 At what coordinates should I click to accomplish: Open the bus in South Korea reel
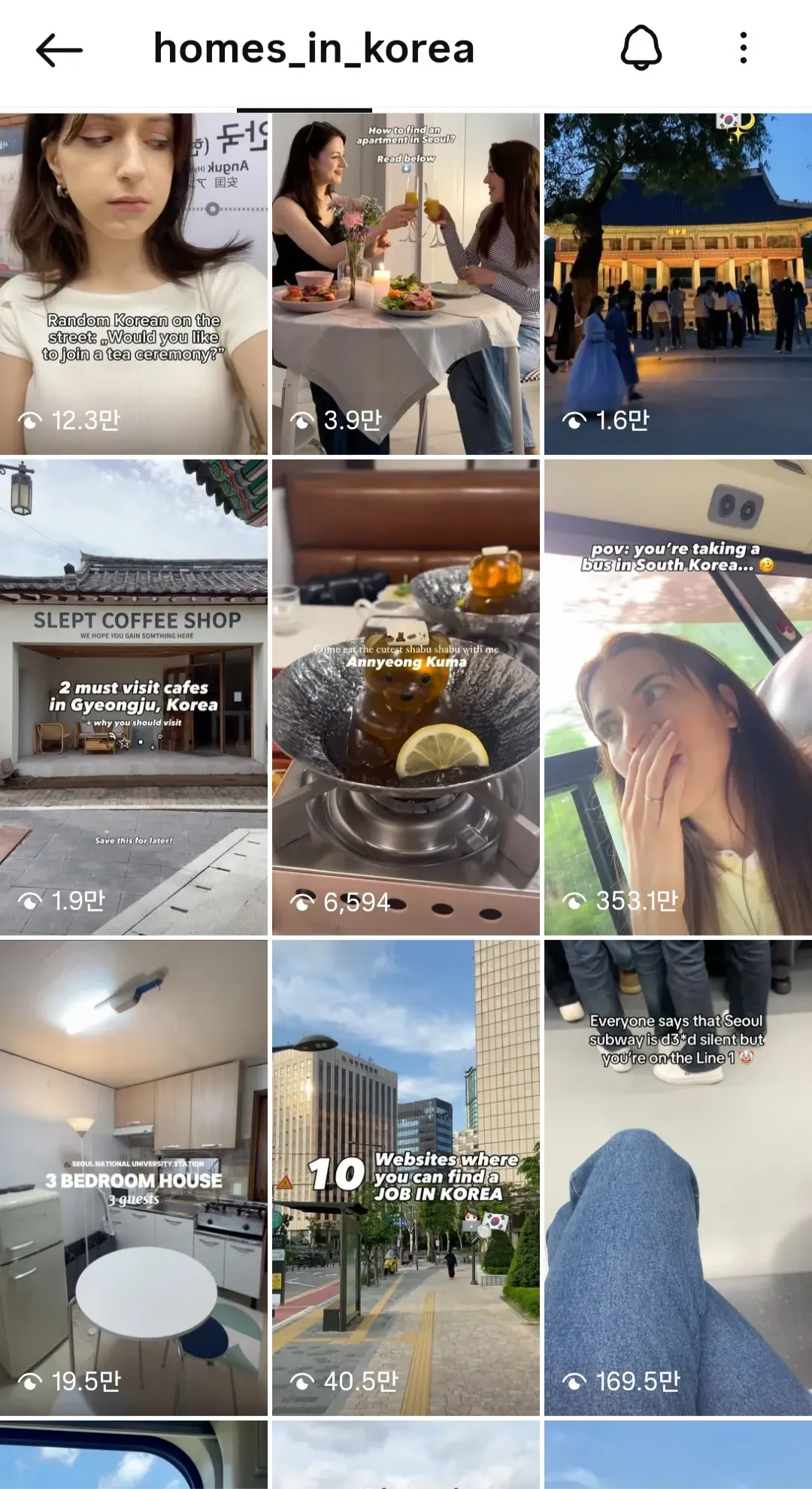[678, 697]
